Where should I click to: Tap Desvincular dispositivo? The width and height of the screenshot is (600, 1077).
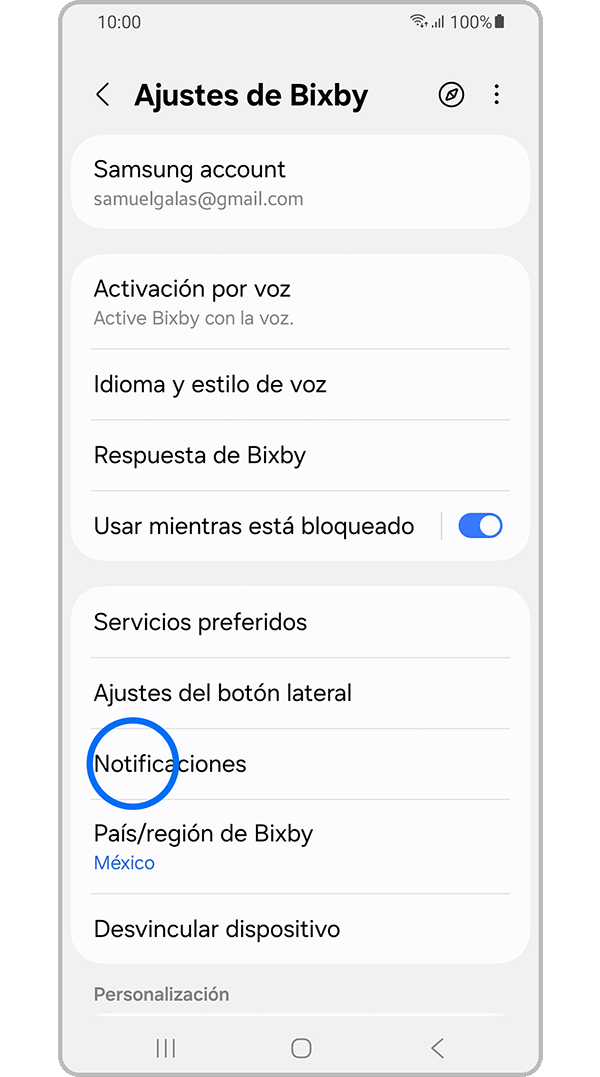coord(300,929)
